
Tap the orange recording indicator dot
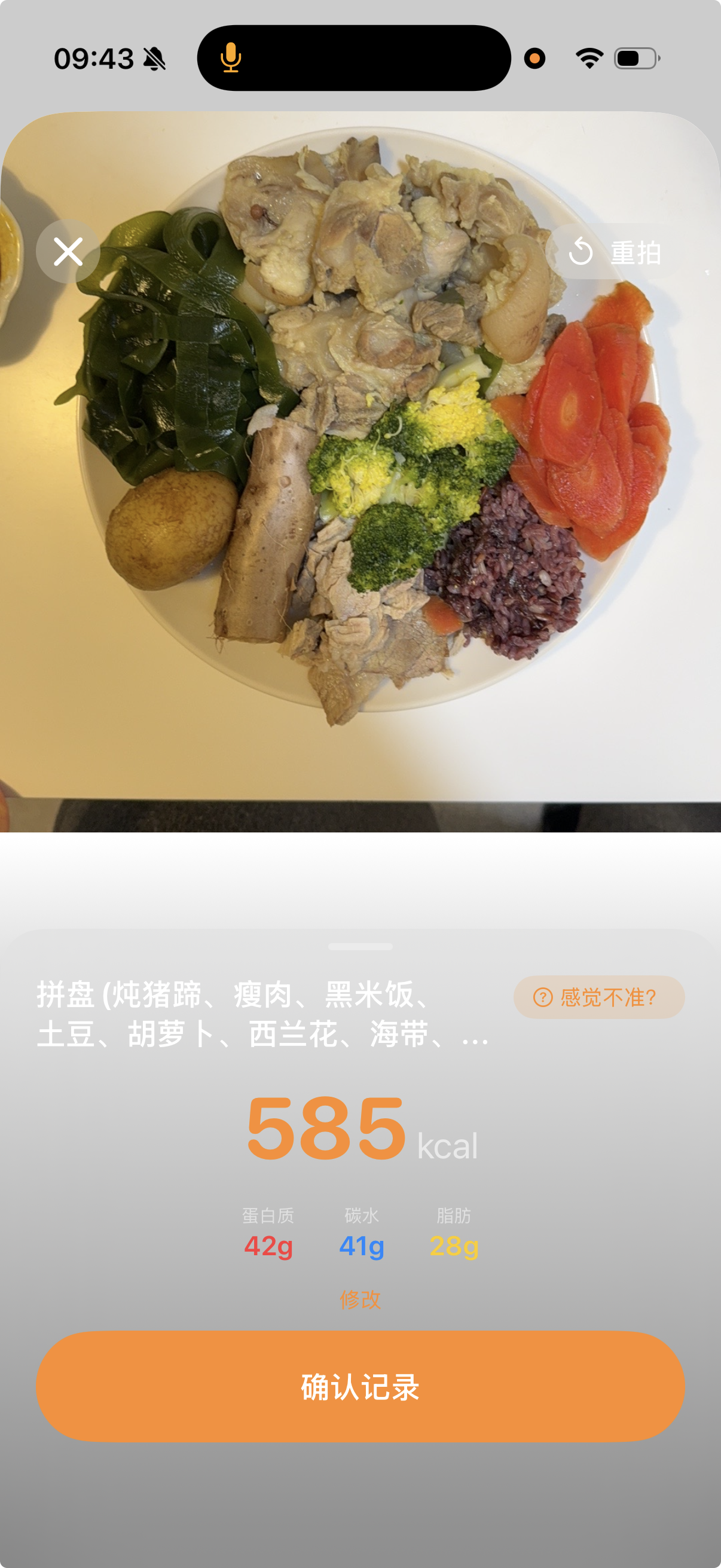coord(534,58)
